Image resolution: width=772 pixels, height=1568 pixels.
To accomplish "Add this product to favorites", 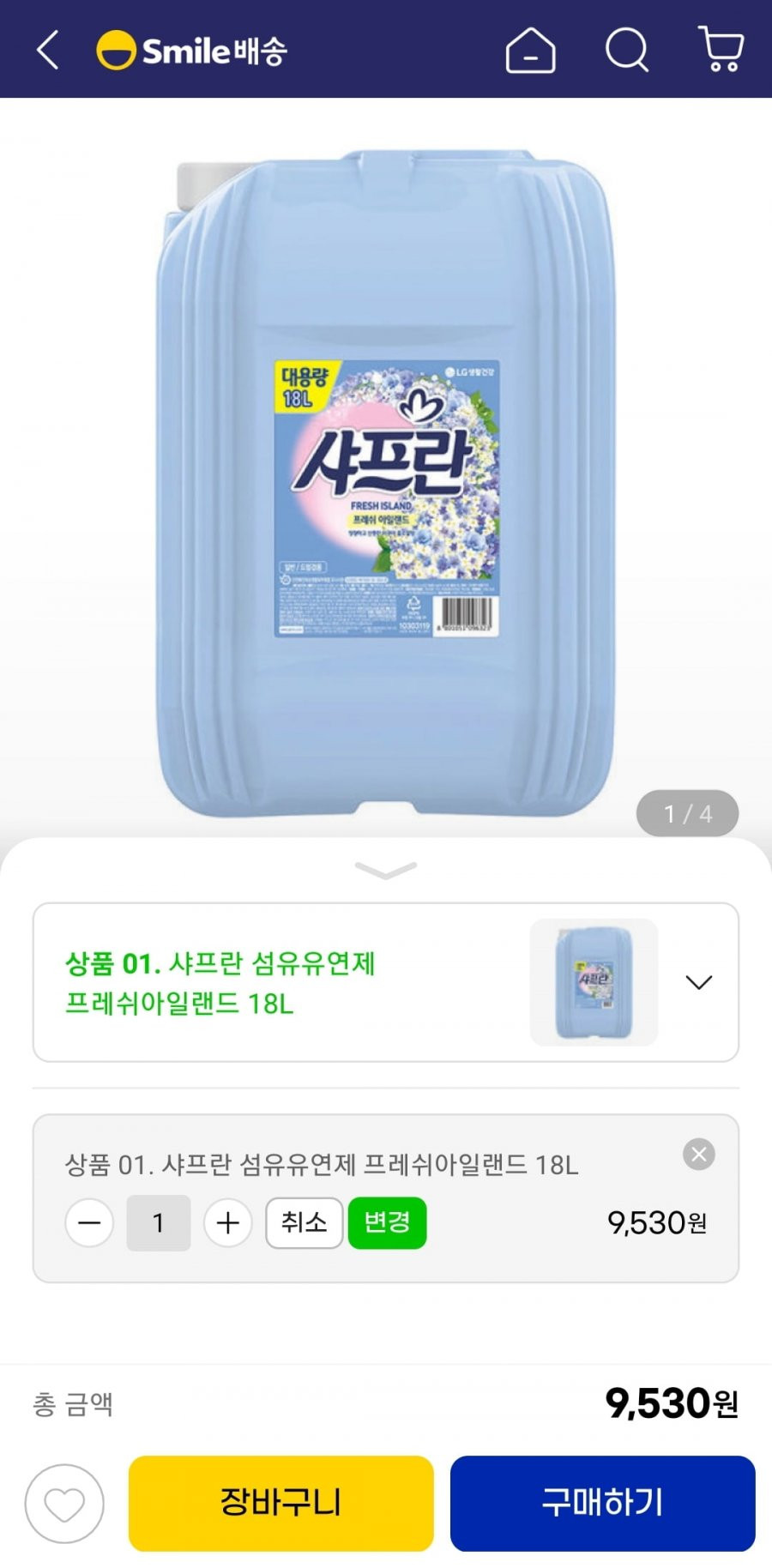I will [64, 1504].
